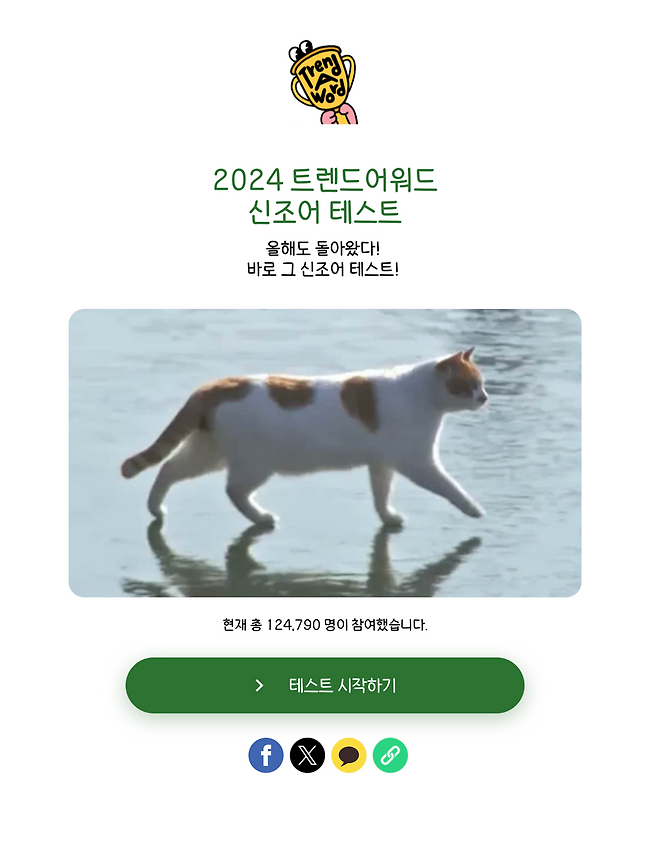Copy the test link
658x843 pixels.
(390, 755)
